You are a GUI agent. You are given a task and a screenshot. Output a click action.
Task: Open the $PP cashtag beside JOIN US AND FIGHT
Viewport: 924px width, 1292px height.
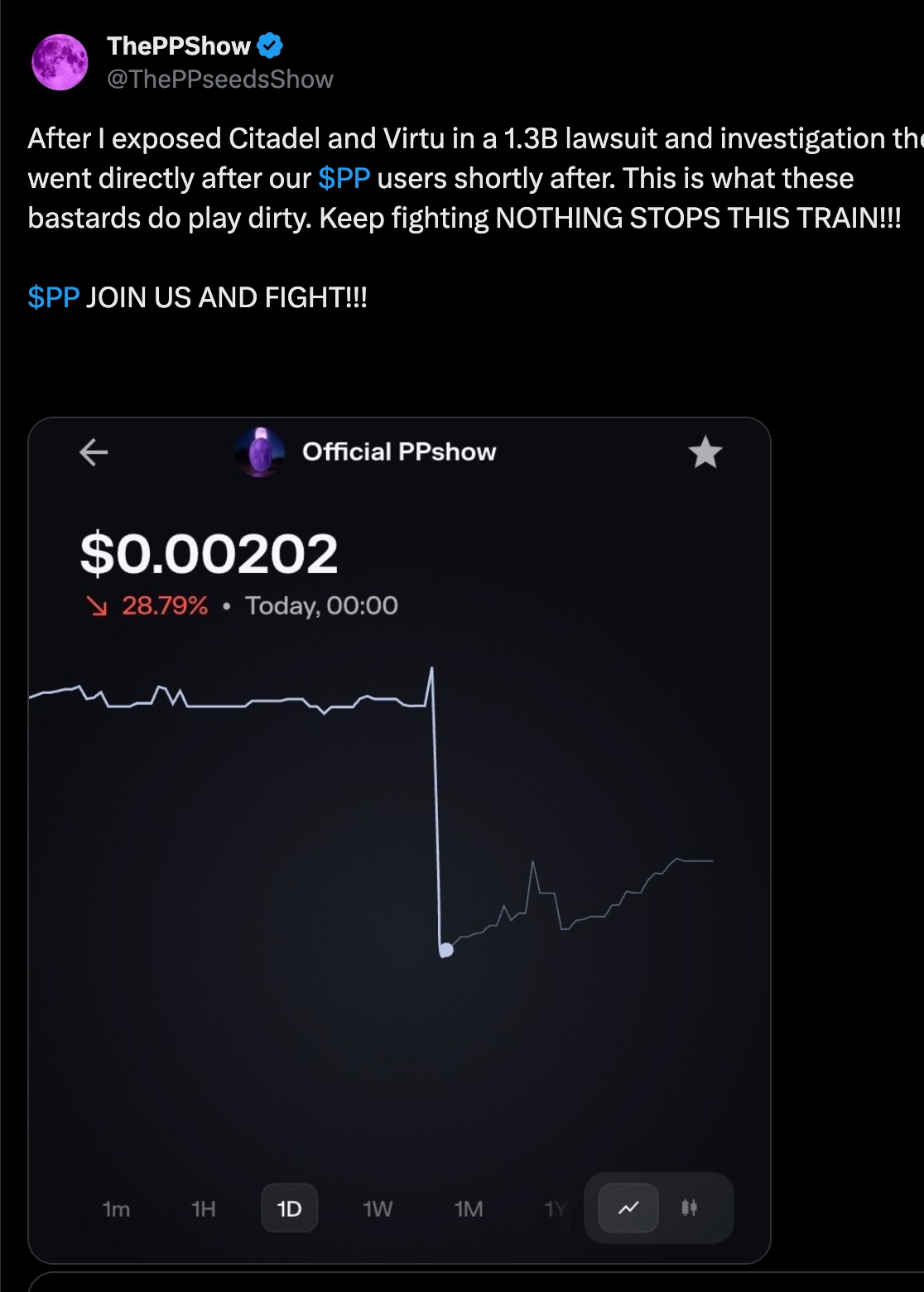click(x=54, y=297)
